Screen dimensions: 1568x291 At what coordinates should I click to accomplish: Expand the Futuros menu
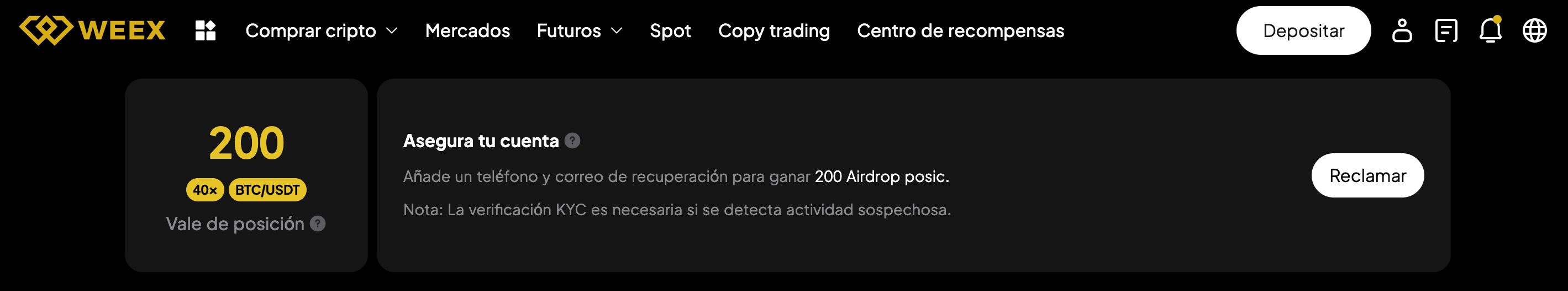pos(579,30)
